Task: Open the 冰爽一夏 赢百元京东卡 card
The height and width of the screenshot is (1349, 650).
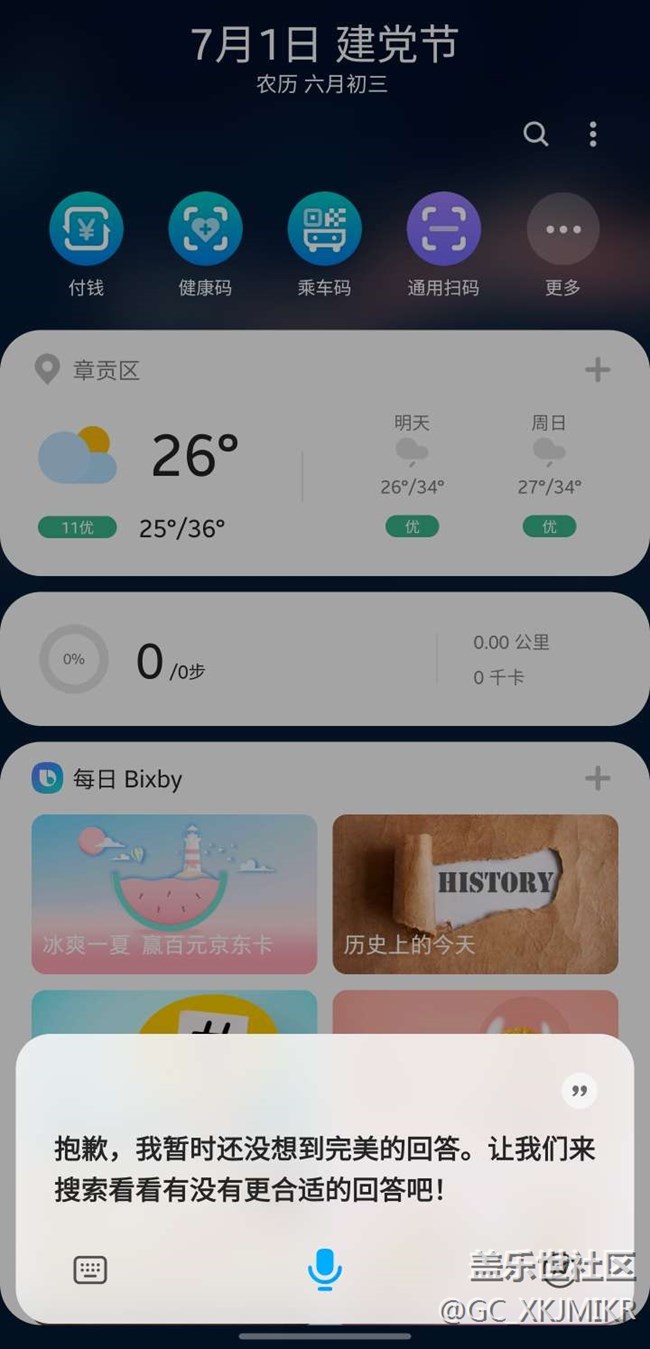Action: tap(174, 894)
